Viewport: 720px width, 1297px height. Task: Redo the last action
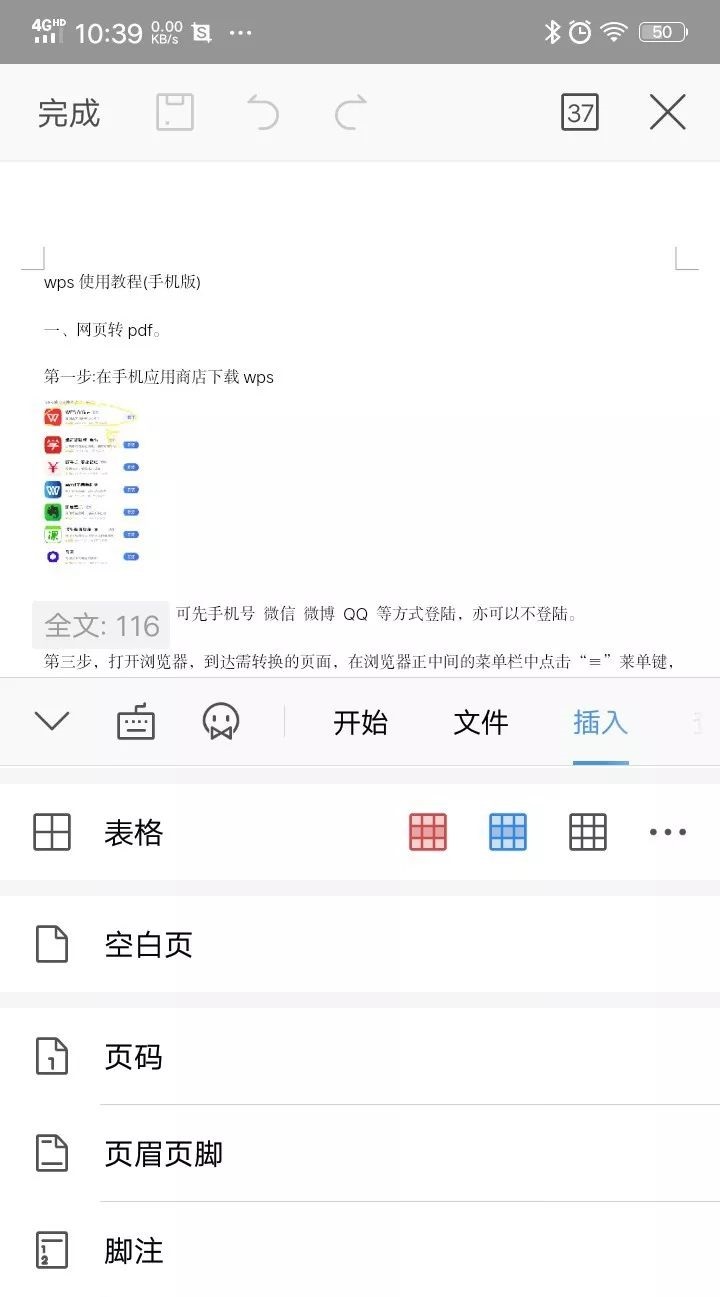pos(350,113)
